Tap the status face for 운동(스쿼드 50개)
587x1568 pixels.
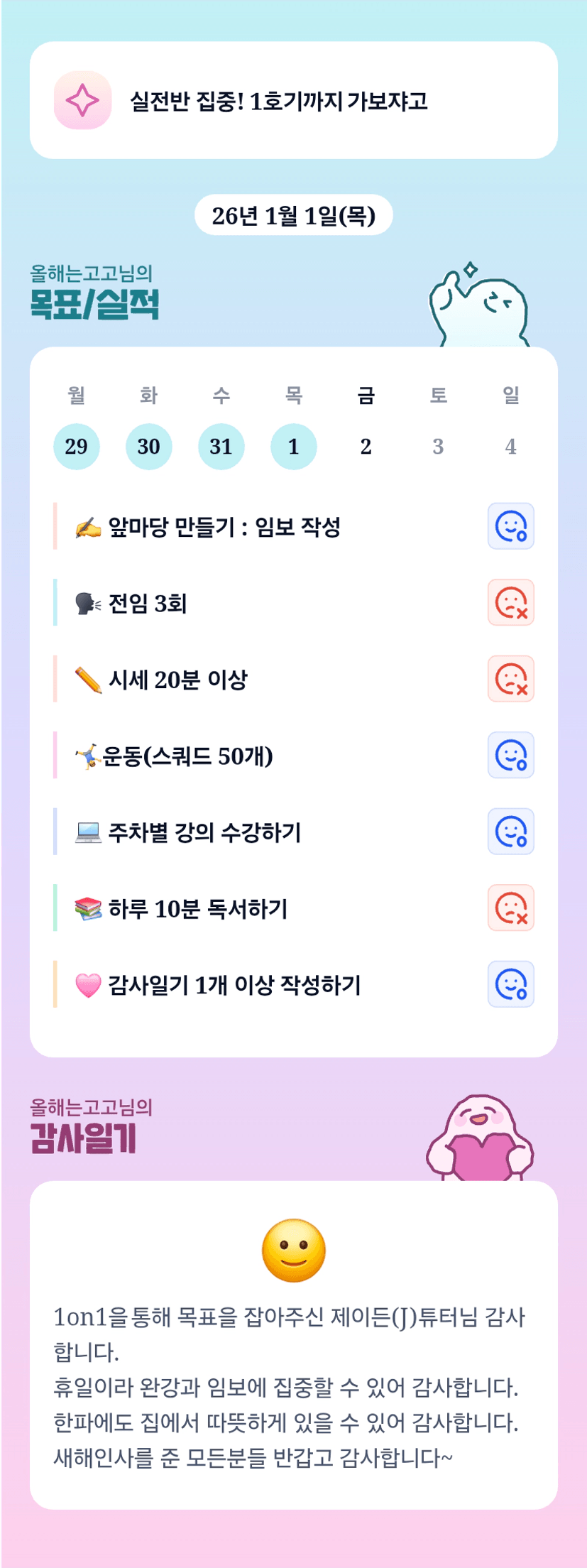click(x=510, y=756)
